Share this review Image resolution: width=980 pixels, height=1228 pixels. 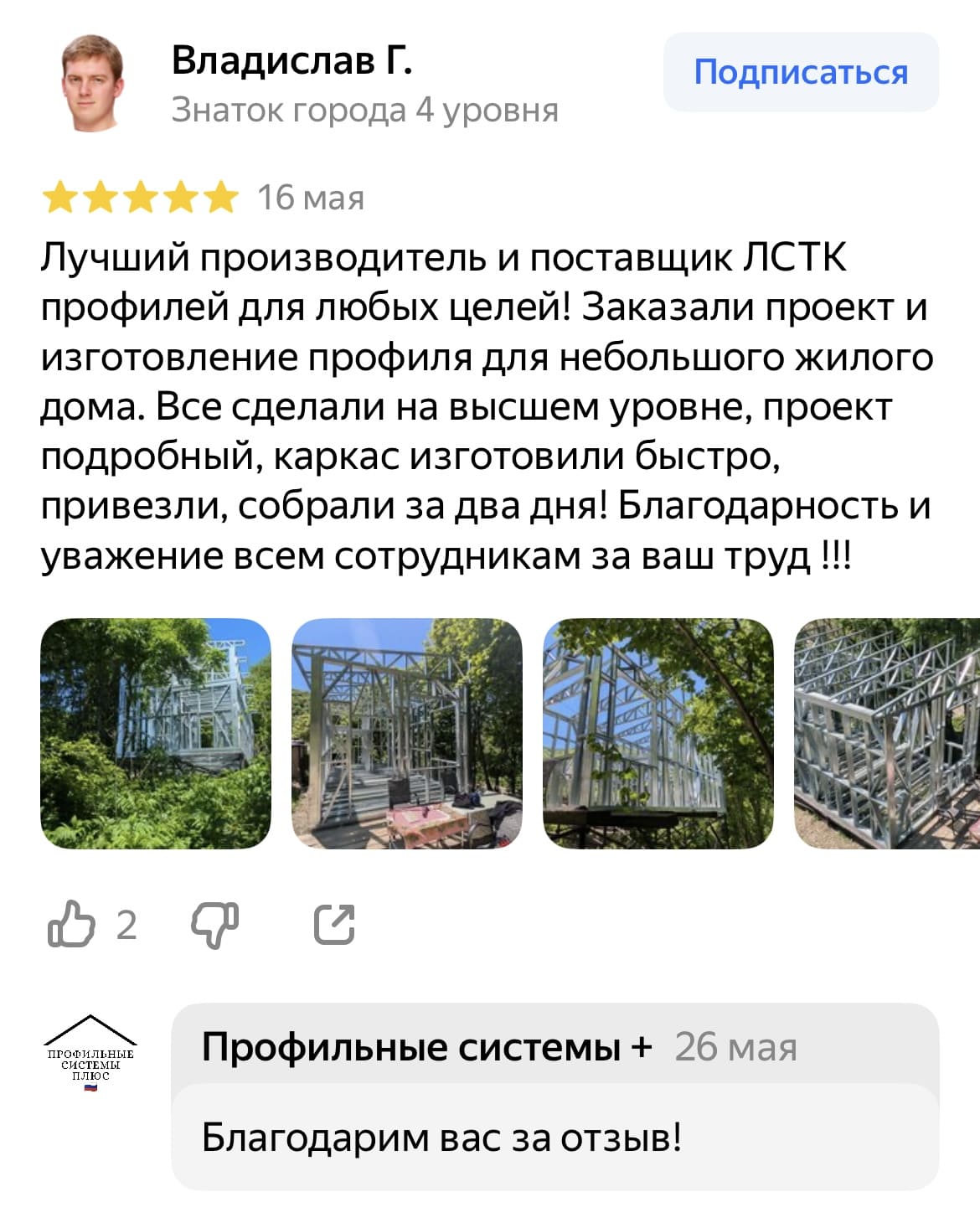pyautogui.click(x=334, y=925)
